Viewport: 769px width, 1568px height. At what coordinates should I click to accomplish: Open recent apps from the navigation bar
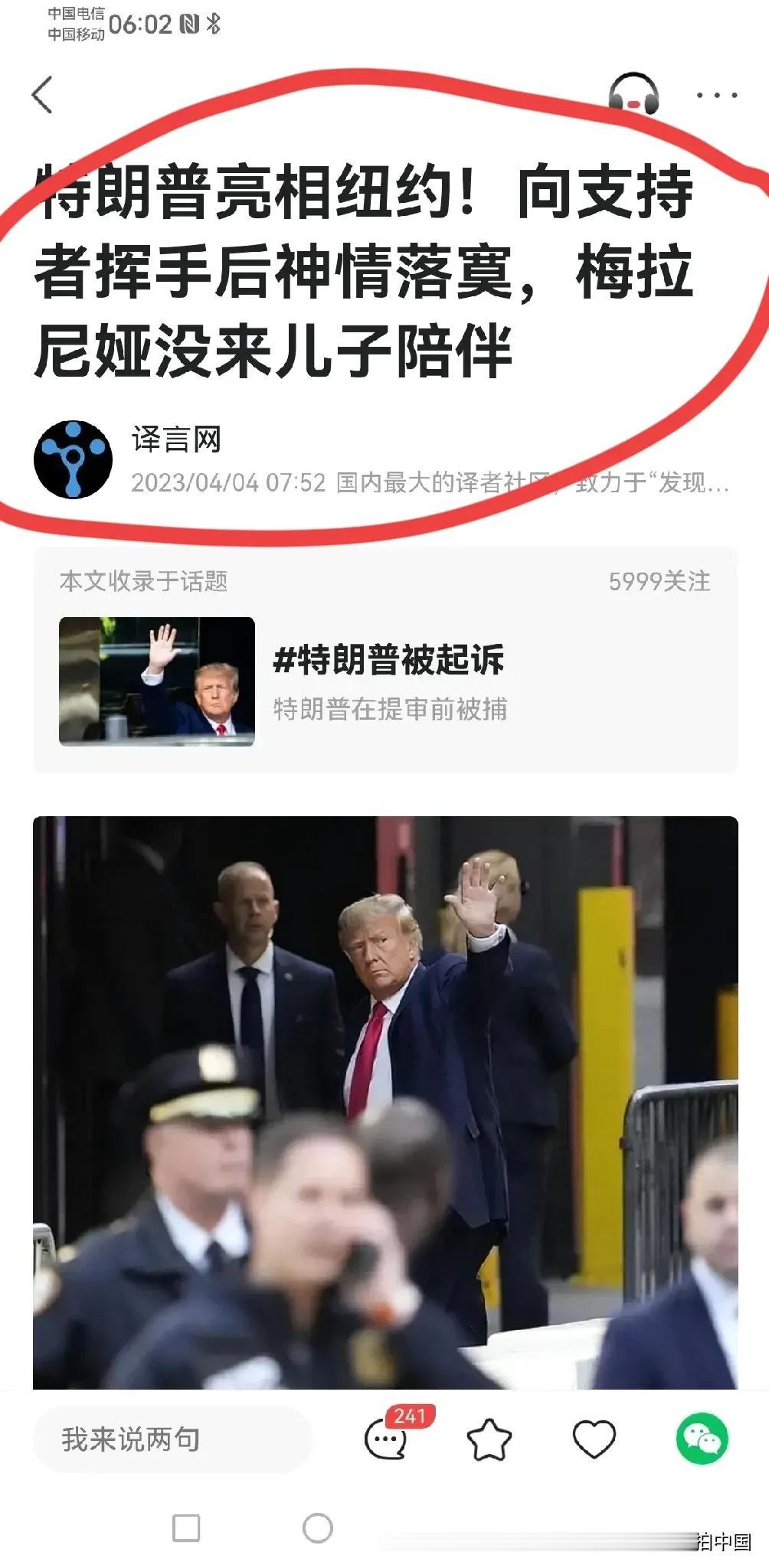[186, 1528]
